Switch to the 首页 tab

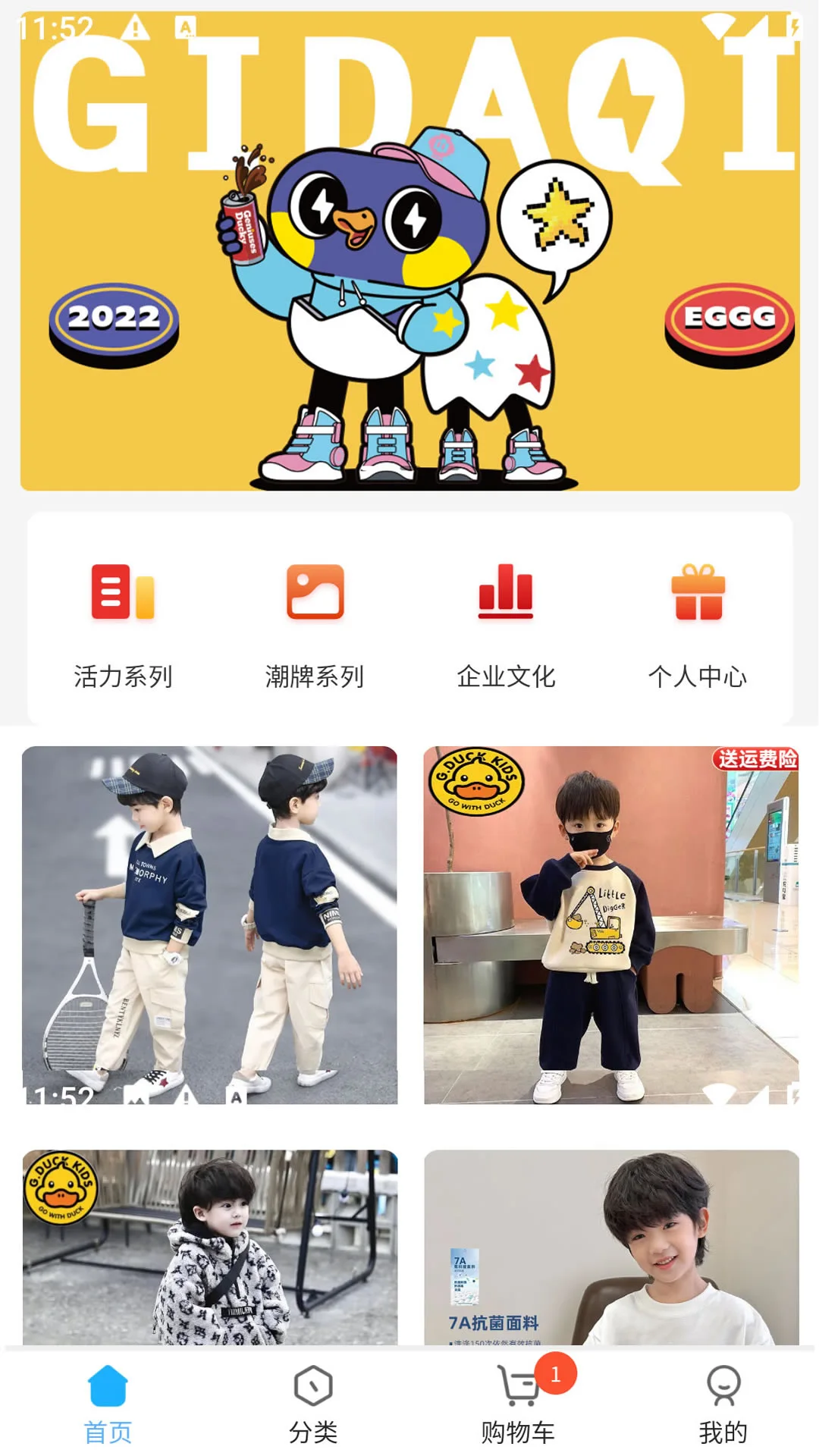pyautogui.click(x=108, y=1404)
